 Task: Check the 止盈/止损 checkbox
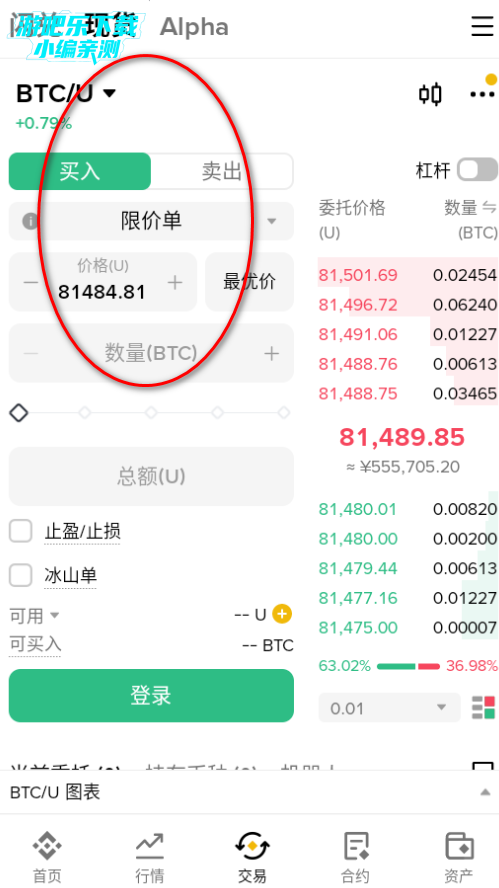21,531
